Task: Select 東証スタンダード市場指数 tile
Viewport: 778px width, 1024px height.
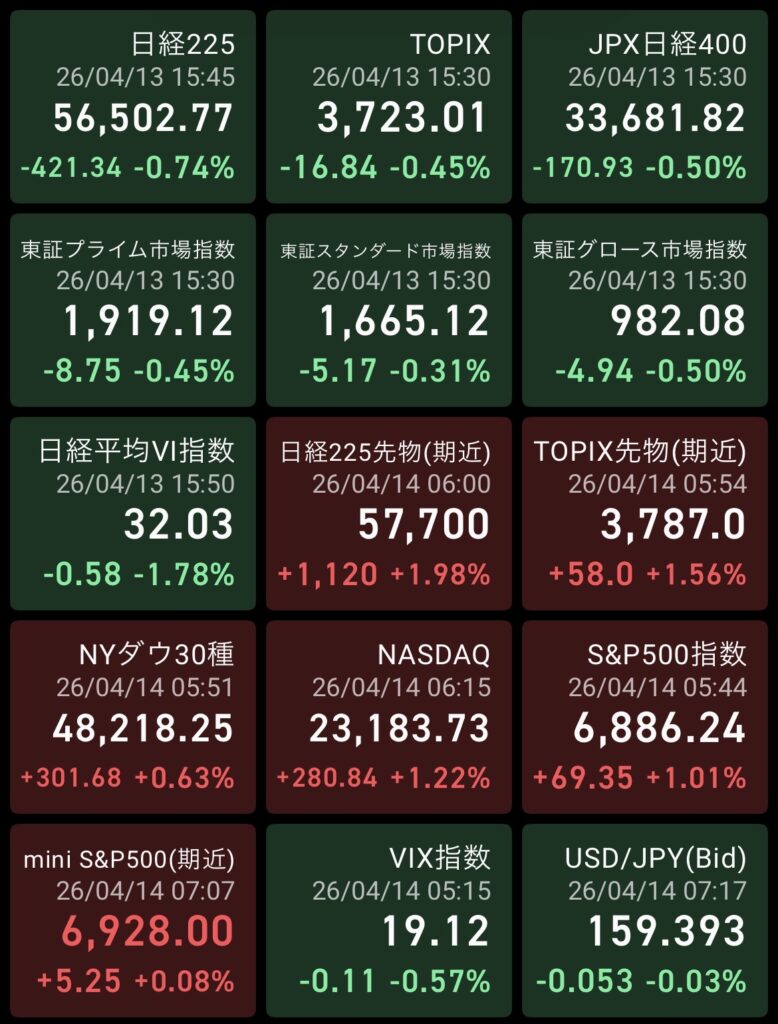Action: click(x=389, y=310)
